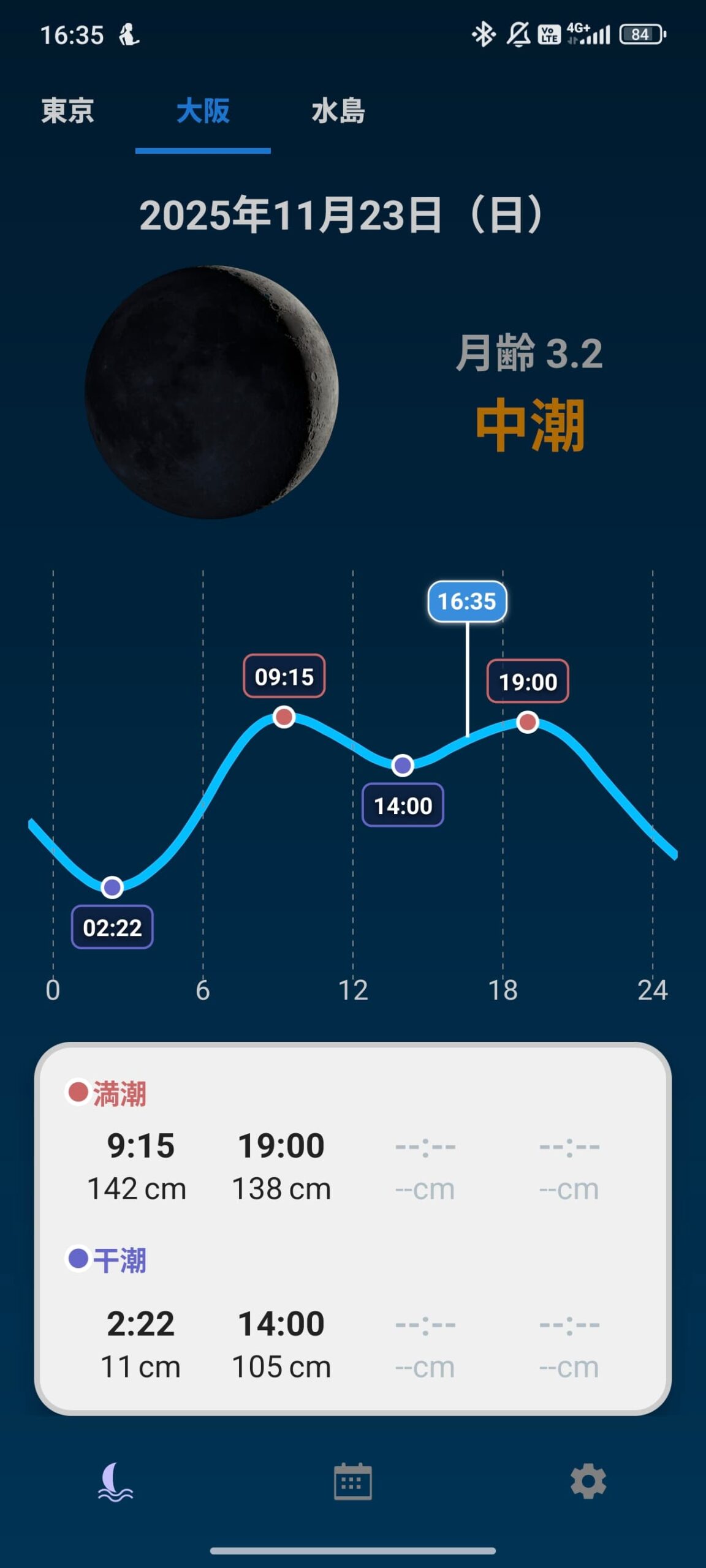Switch to the 水島 location tab
Screen dimensions: 706x1568
(338, 111)
